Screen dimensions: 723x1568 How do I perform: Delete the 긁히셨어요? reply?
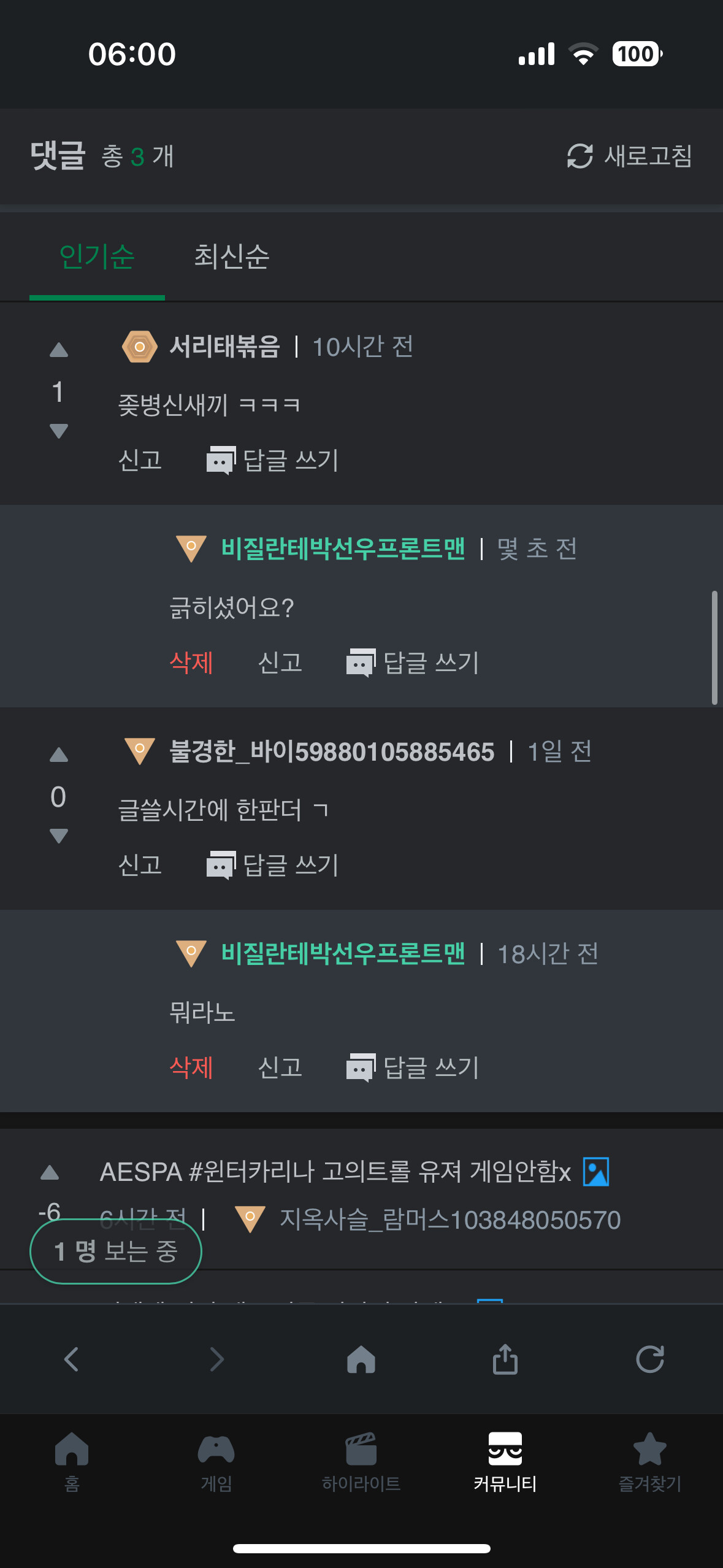(x=191, y=663)
